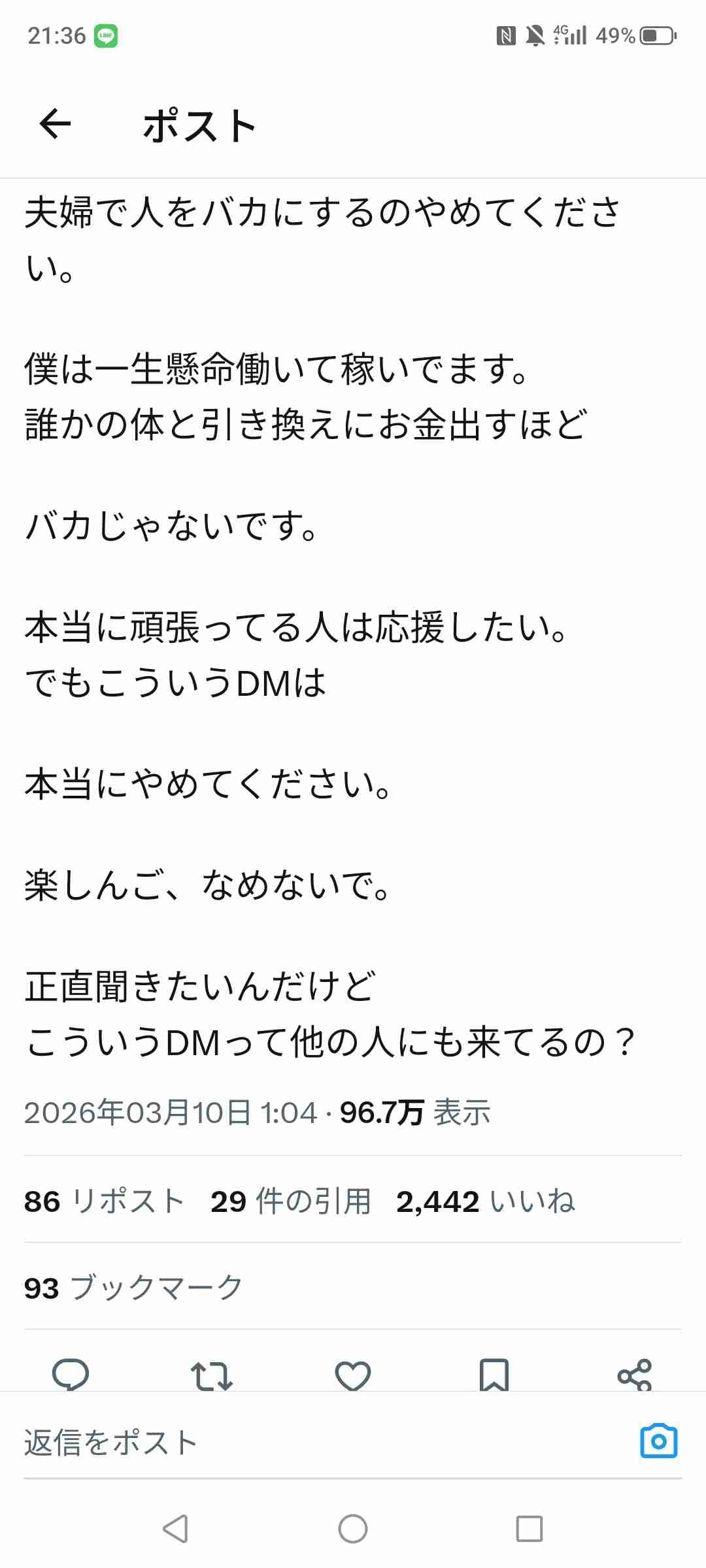Open 96.7万 view count details
Viewport: 706px width, 1568px height.
[414, 1112]
